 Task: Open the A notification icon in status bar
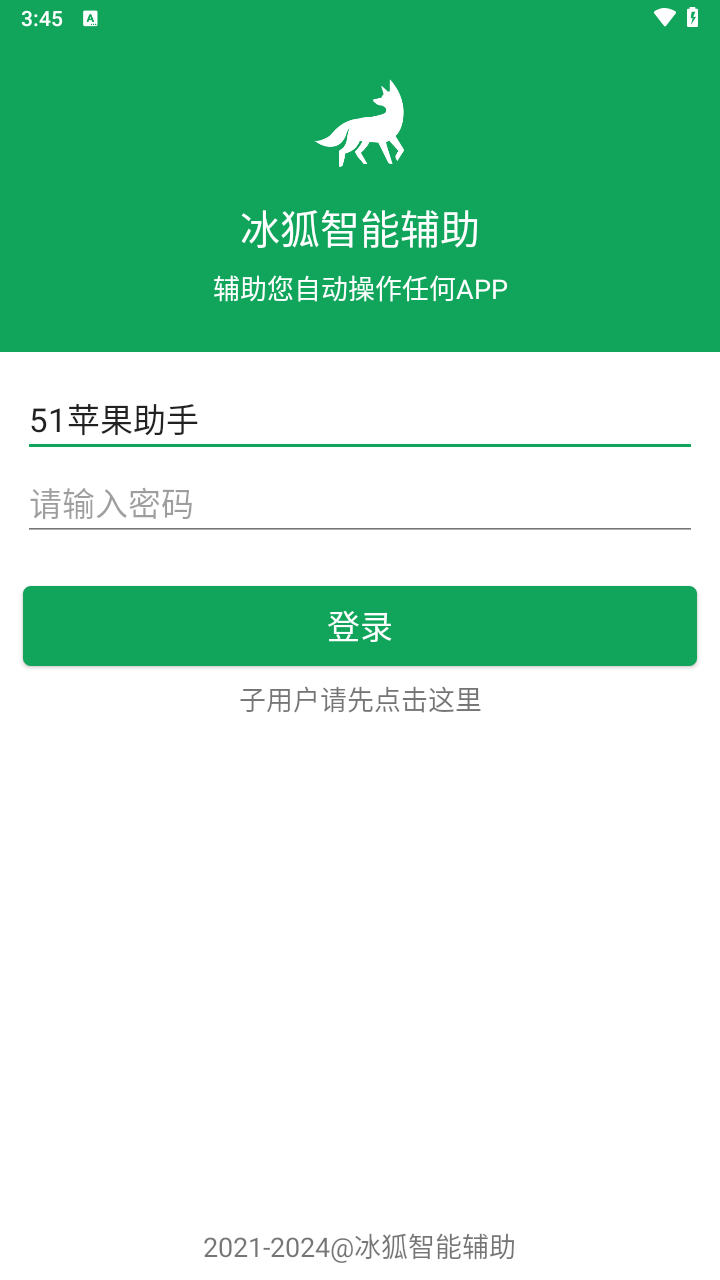[x=91, y=17]
